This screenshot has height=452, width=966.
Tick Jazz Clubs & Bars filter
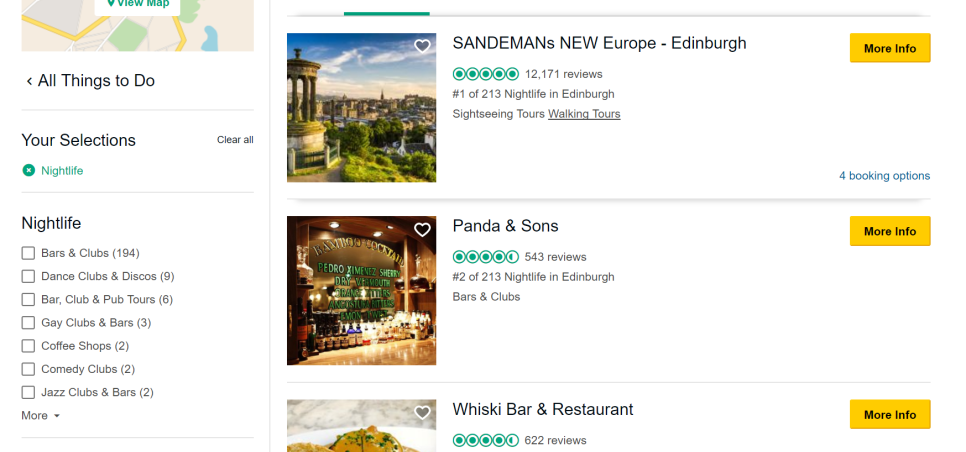point(28,393)
